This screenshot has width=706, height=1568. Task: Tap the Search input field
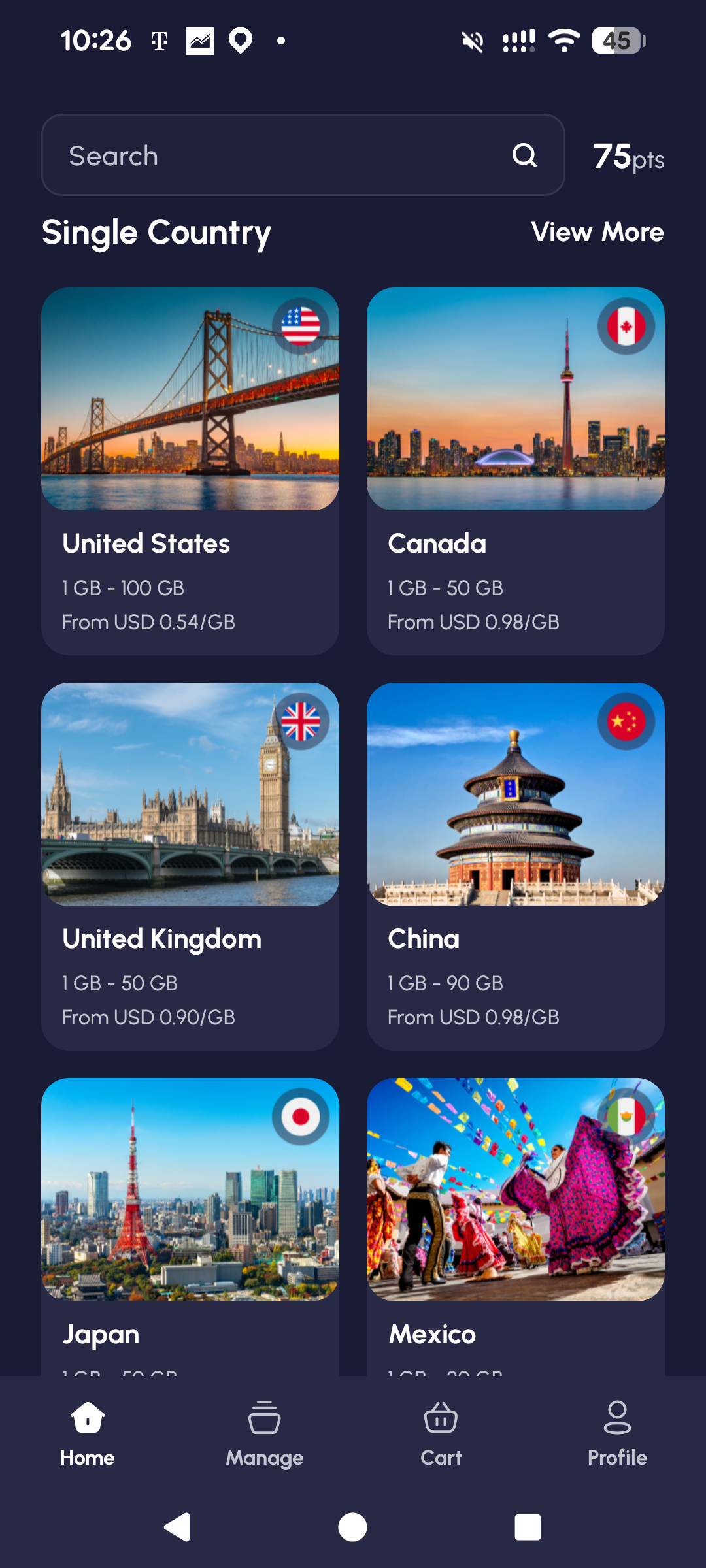tap(275, 155)
